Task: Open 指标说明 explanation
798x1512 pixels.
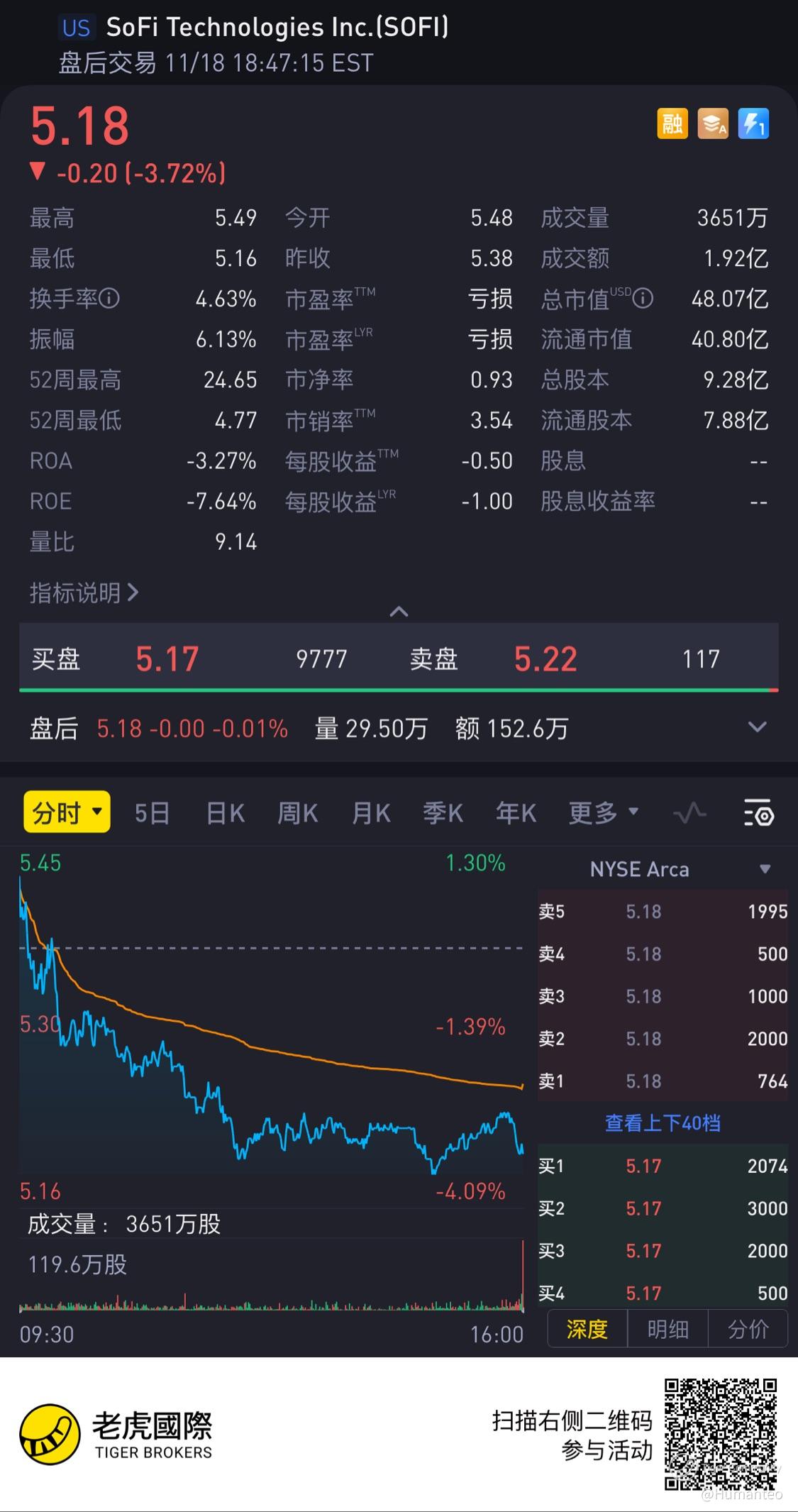Action: coord(84,592)
